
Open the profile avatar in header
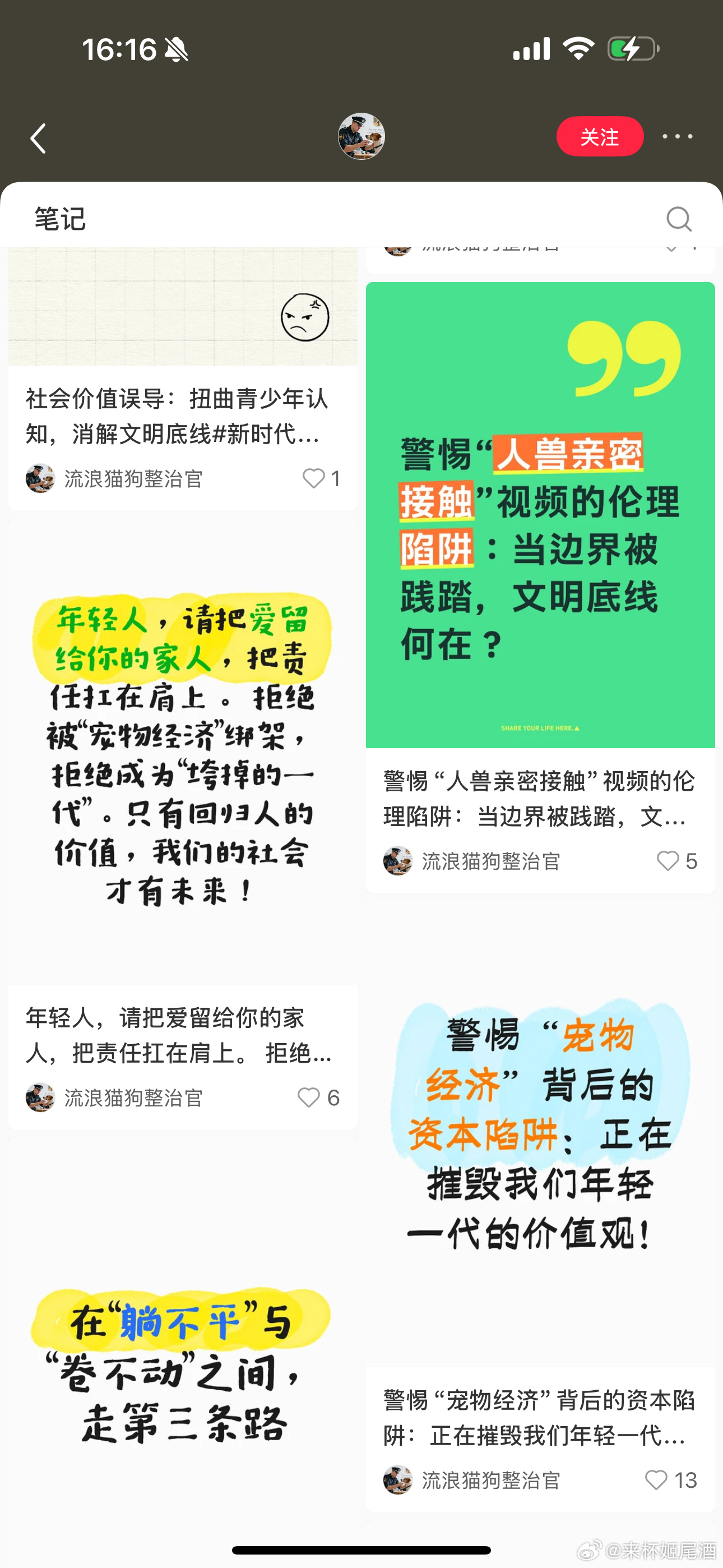click(x=361, y=136)
